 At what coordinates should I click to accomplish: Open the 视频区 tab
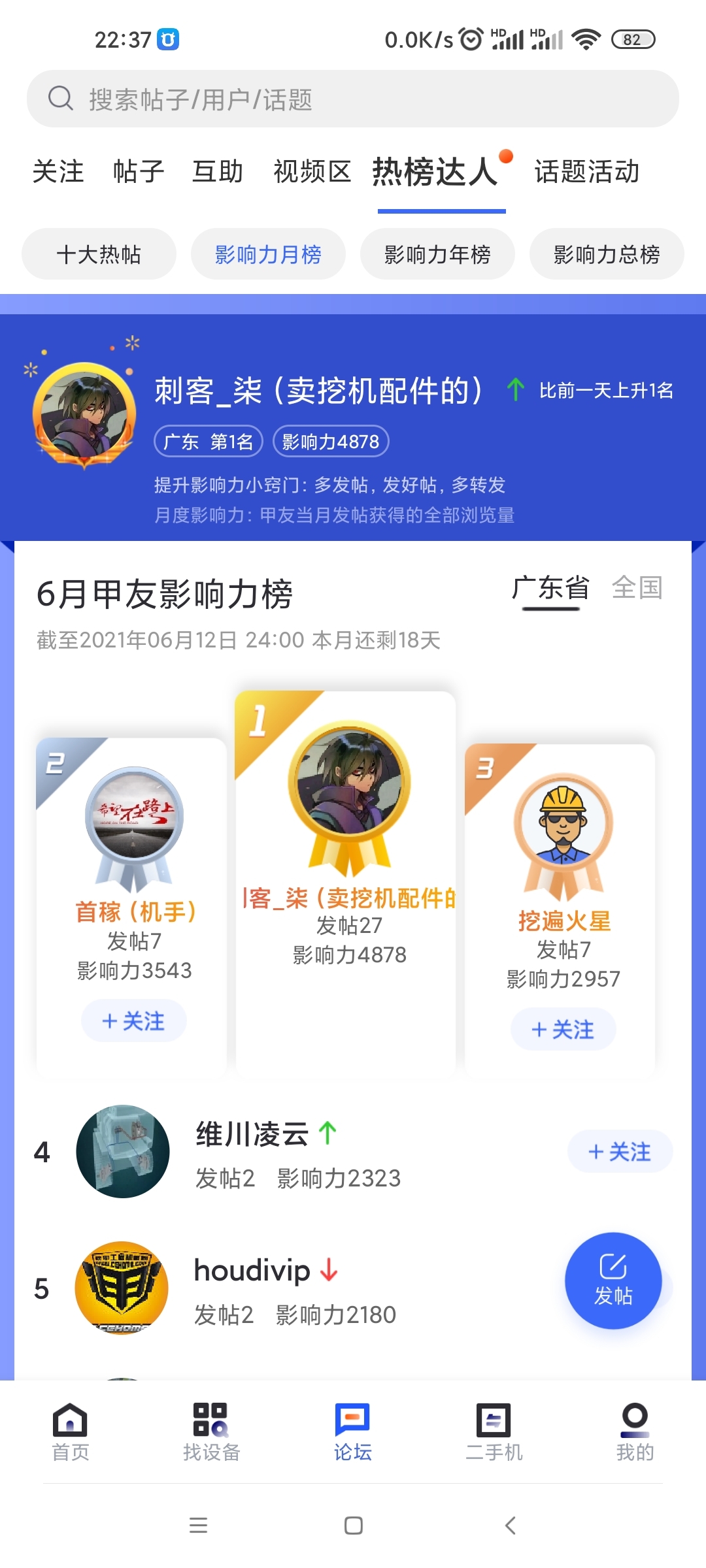[312, 172]
